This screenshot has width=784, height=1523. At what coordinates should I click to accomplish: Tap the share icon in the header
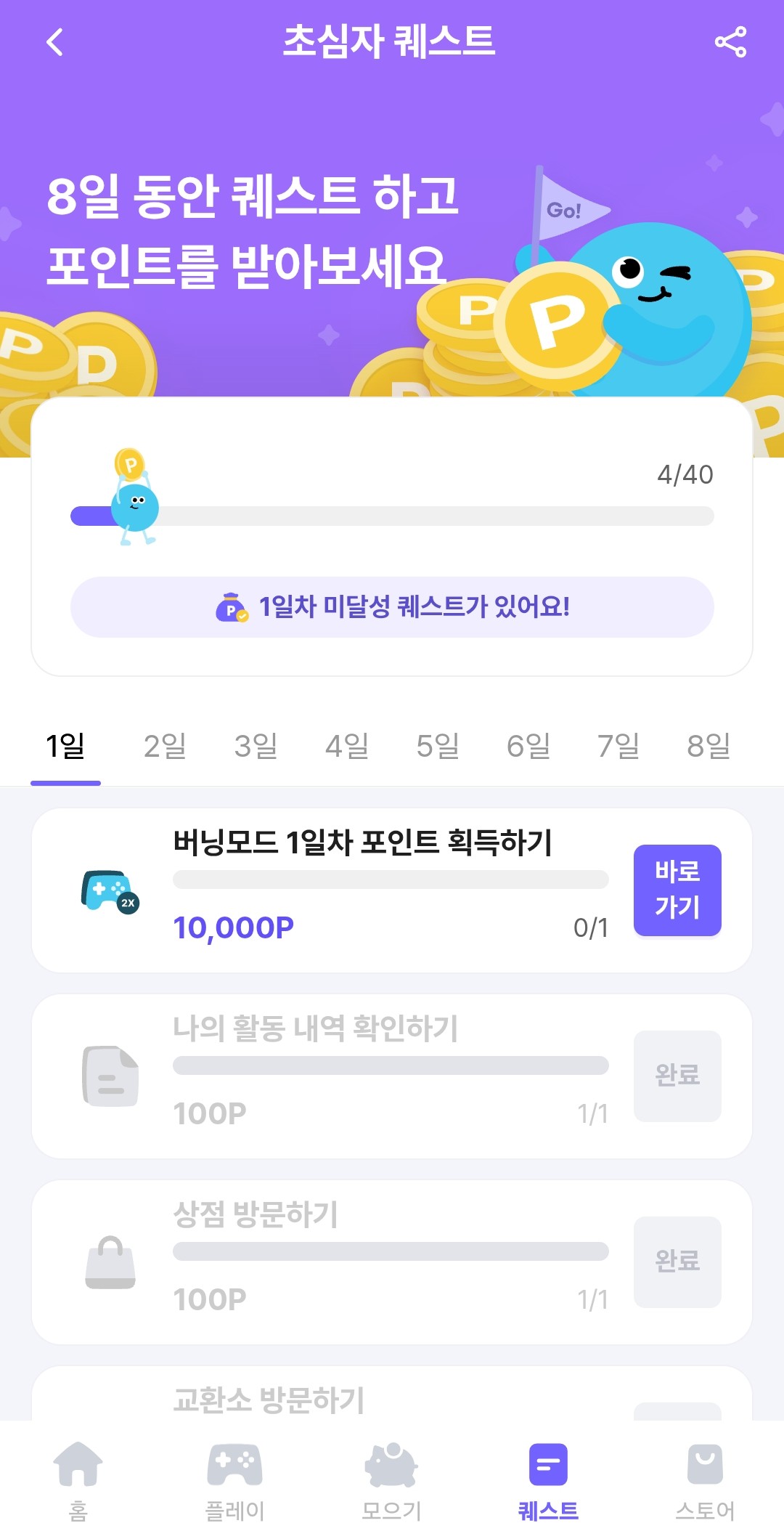[733, 43]
